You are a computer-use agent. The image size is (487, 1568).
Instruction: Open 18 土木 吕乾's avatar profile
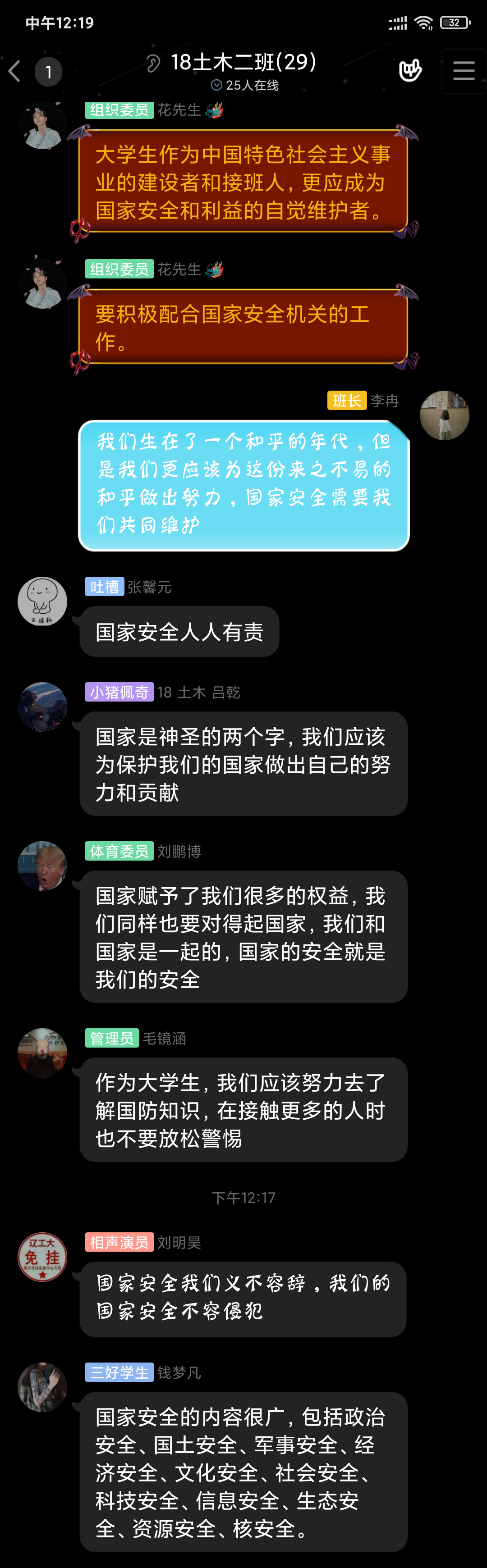pos(43,707)
